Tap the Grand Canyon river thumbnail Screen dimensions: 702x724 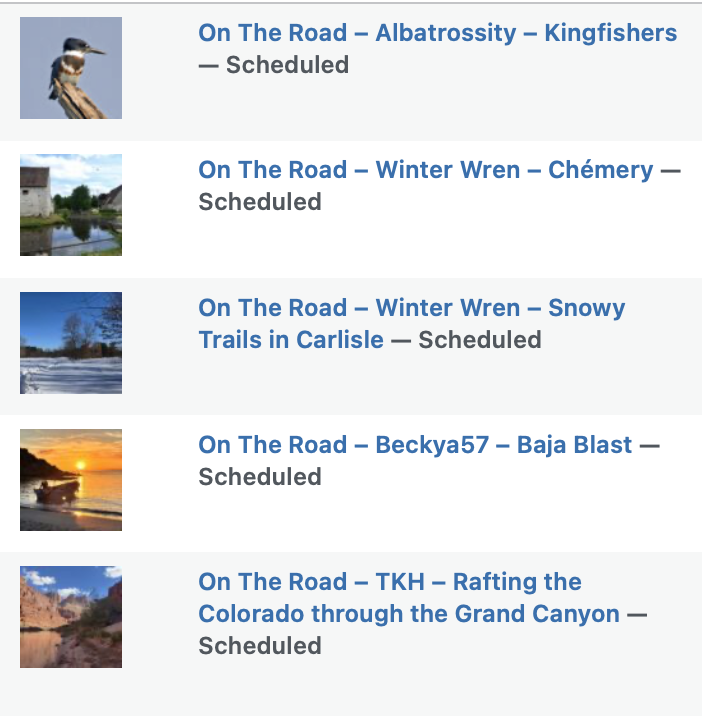(x=71, y=617)
